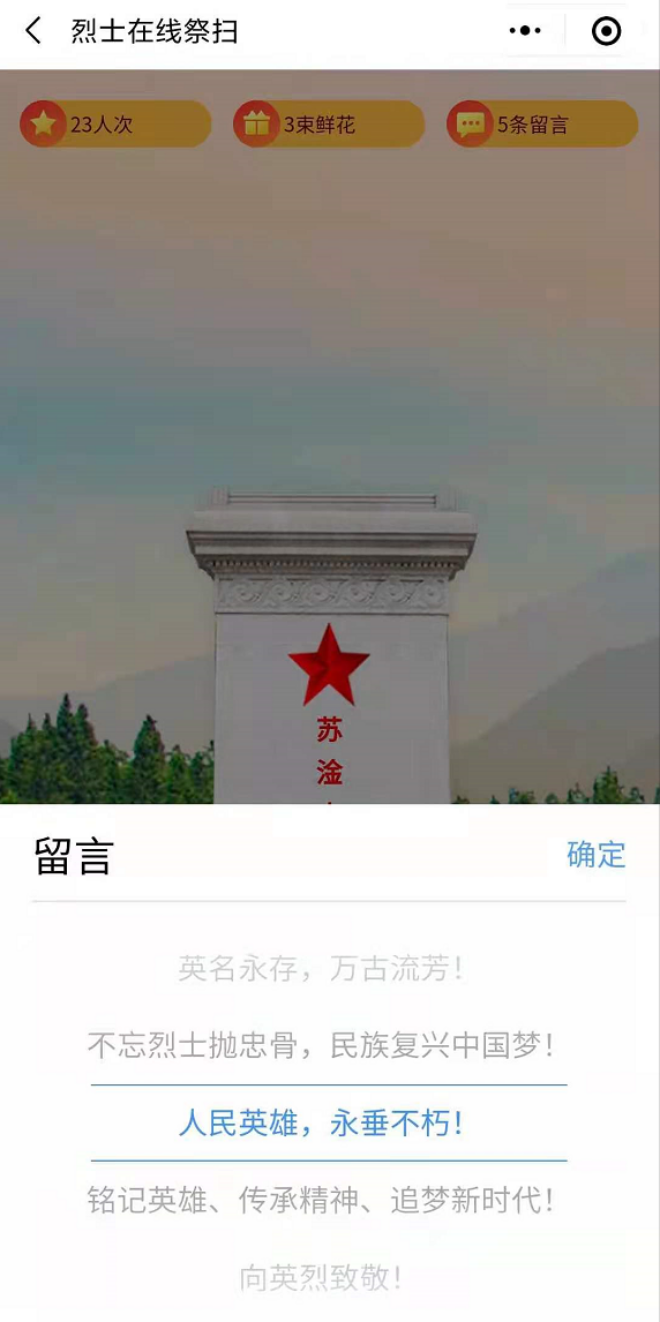Open the 23人次 visitor count chip
This screenshot has height=1322, width=660.
[115, 124]
